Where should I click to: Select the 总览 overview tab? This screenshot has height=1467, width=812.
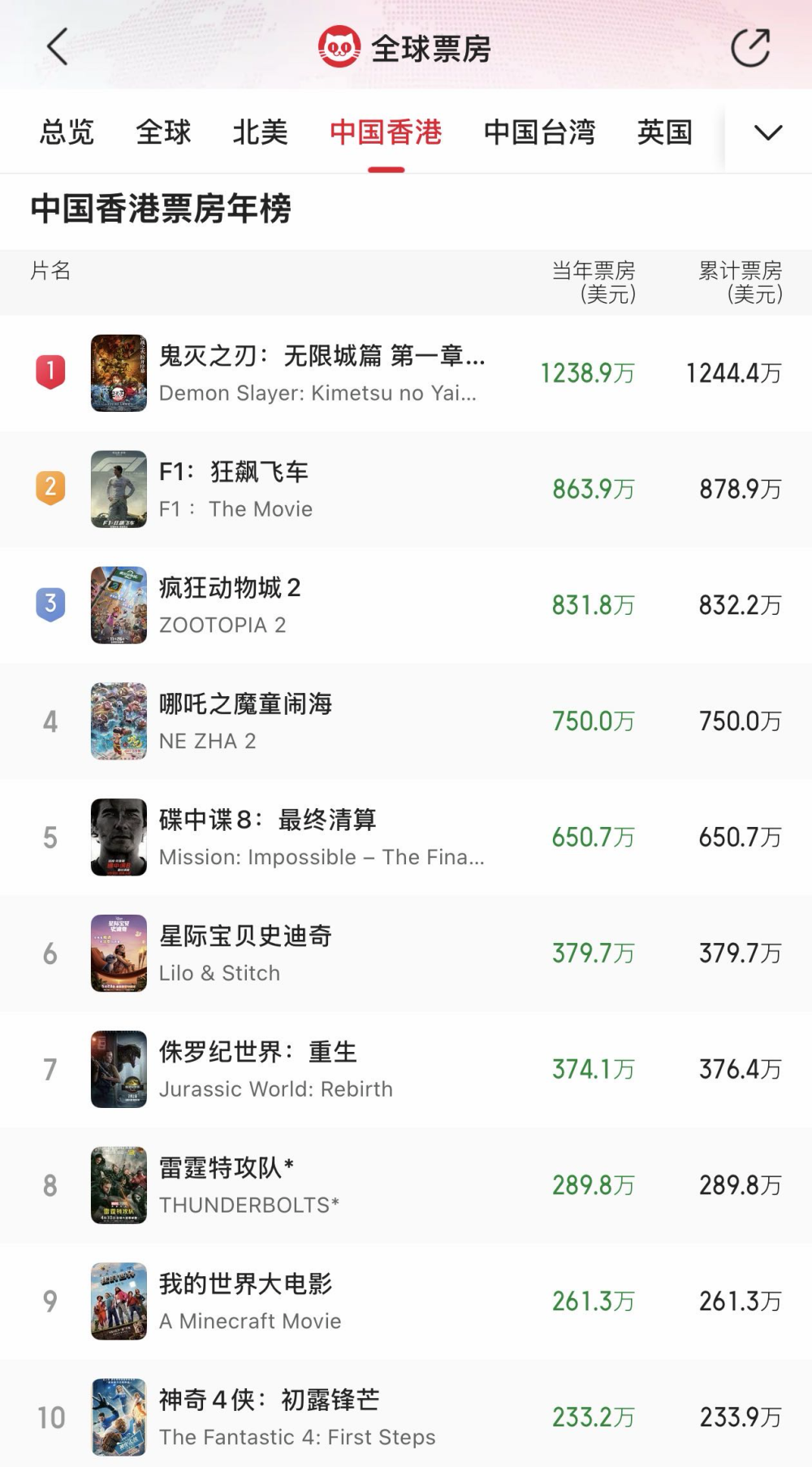click(67, 132)
